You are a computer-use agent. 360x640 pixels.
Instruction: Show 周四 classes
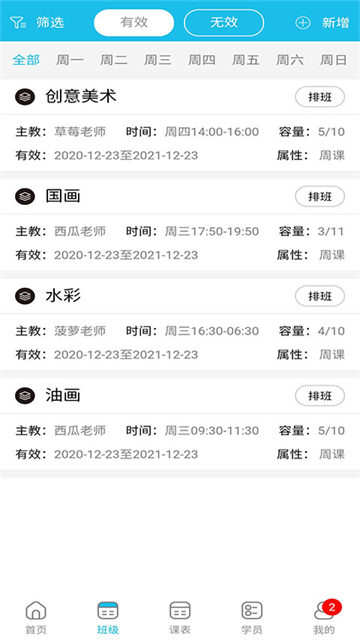pyautogui.click(x=202, y=60)
